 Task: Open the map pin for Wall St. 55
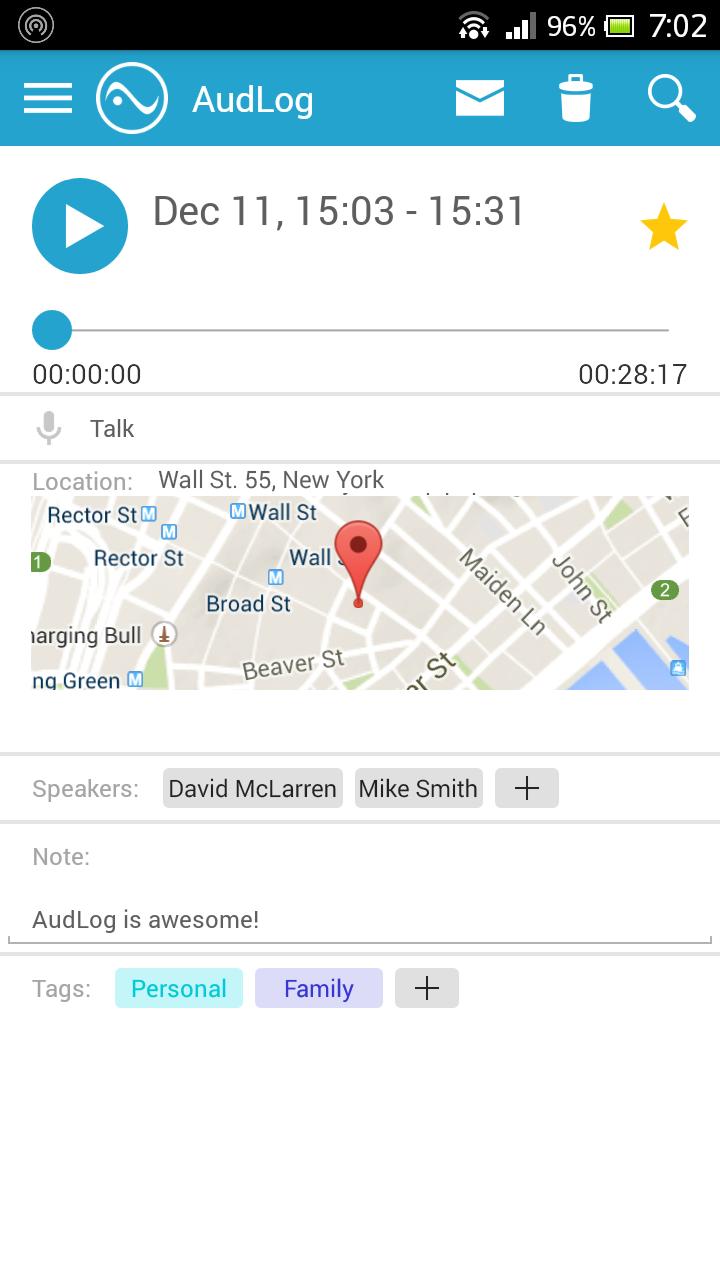[359, 560]
